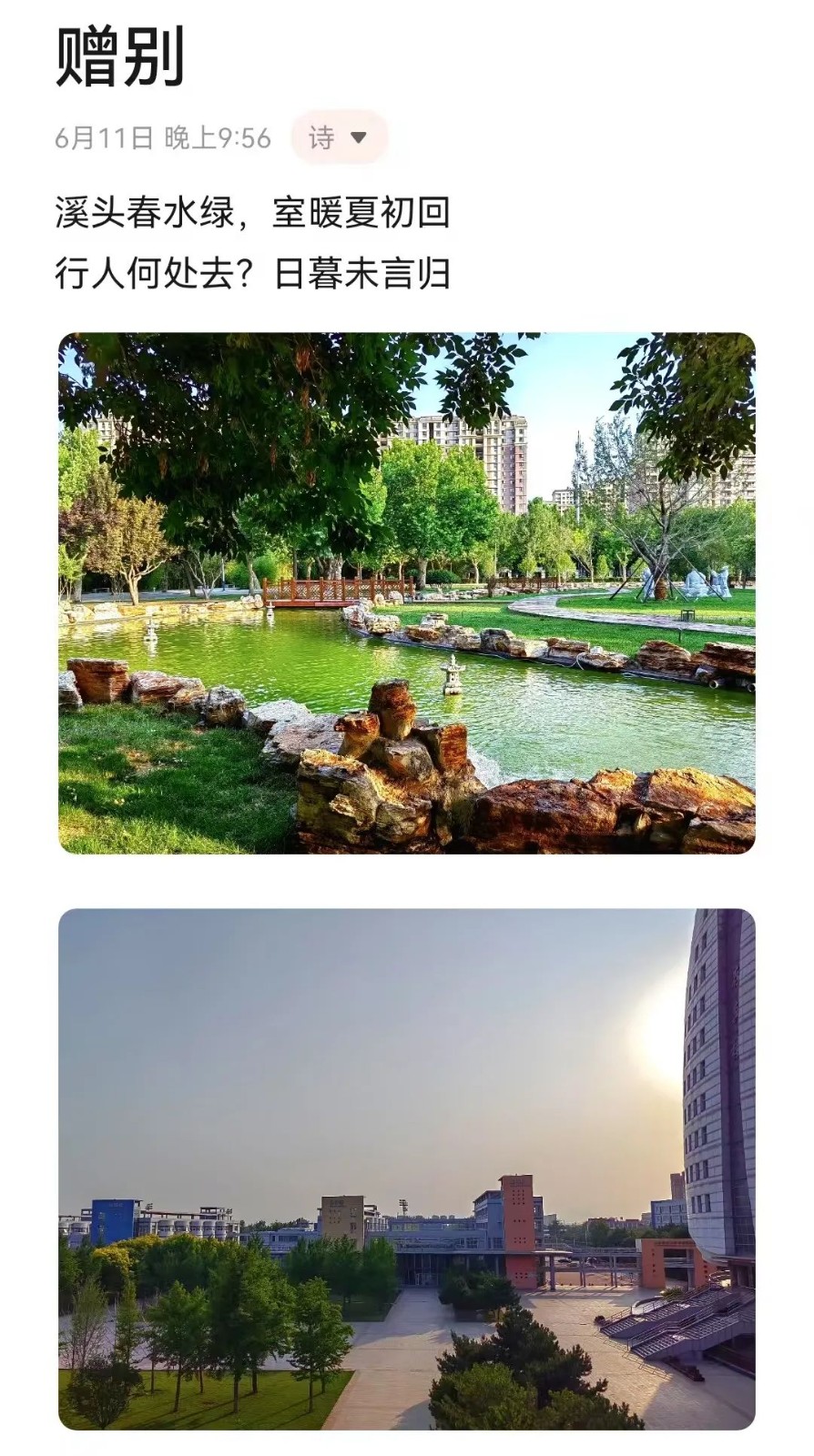Open the 诗 category dropdown
This screenshot has height=1456, width=814.
click(x=339, y=137)
